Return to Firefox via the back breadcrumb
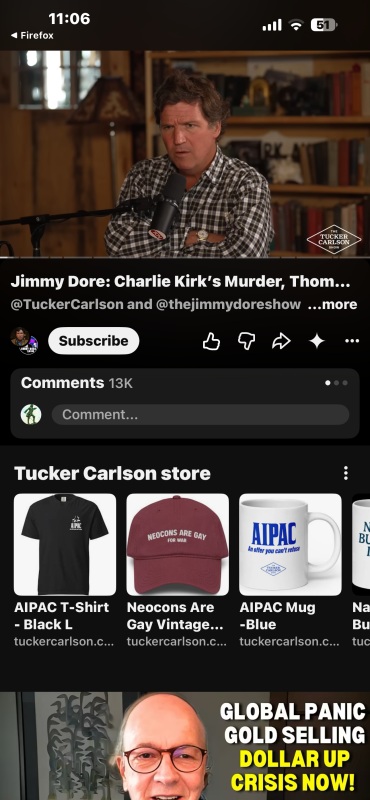This screenshot has height=800, width=370. [32, 36]
